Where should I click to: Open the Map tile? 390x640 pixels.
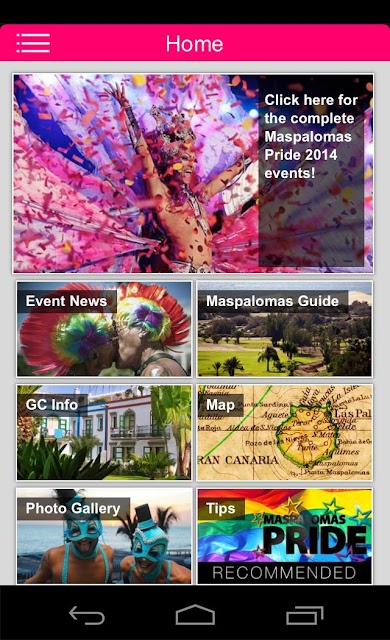[x=284, y=432]
